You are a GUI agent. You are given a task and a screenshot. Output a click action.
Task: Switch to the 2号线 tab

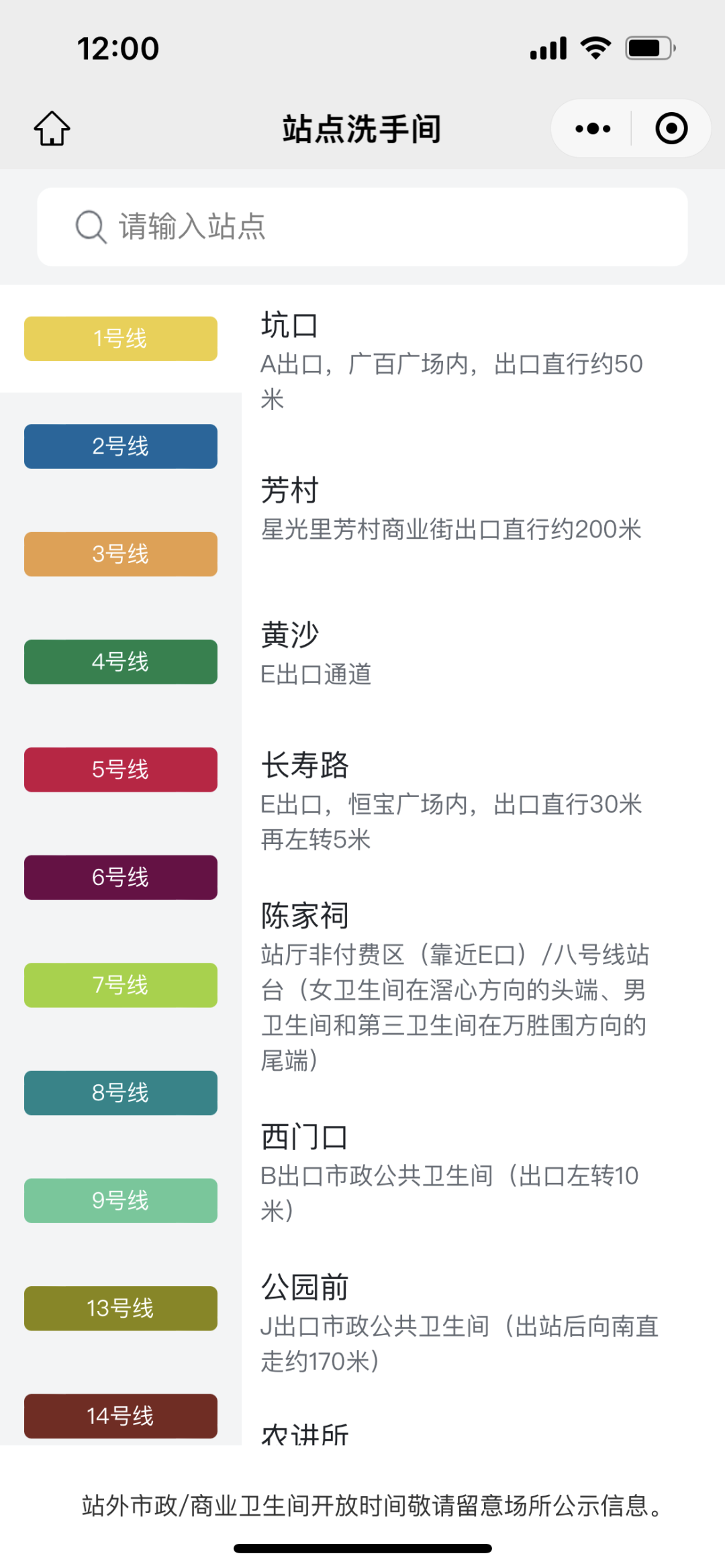[121, 446]
